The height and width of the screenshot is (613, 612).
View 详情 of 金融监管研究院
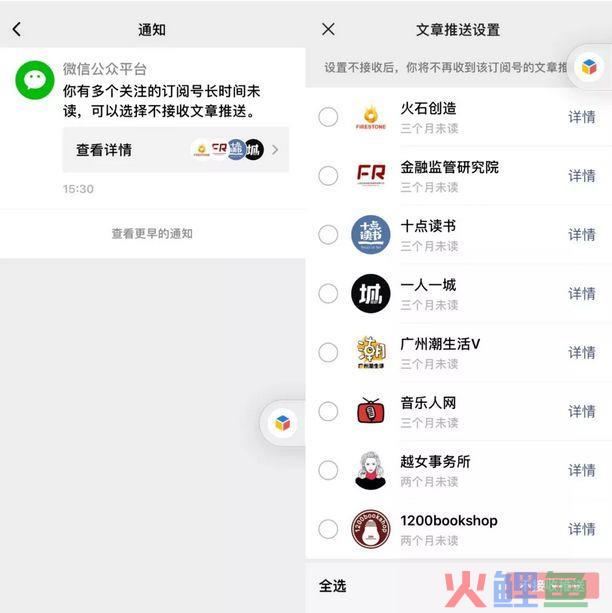coord(581,176)
